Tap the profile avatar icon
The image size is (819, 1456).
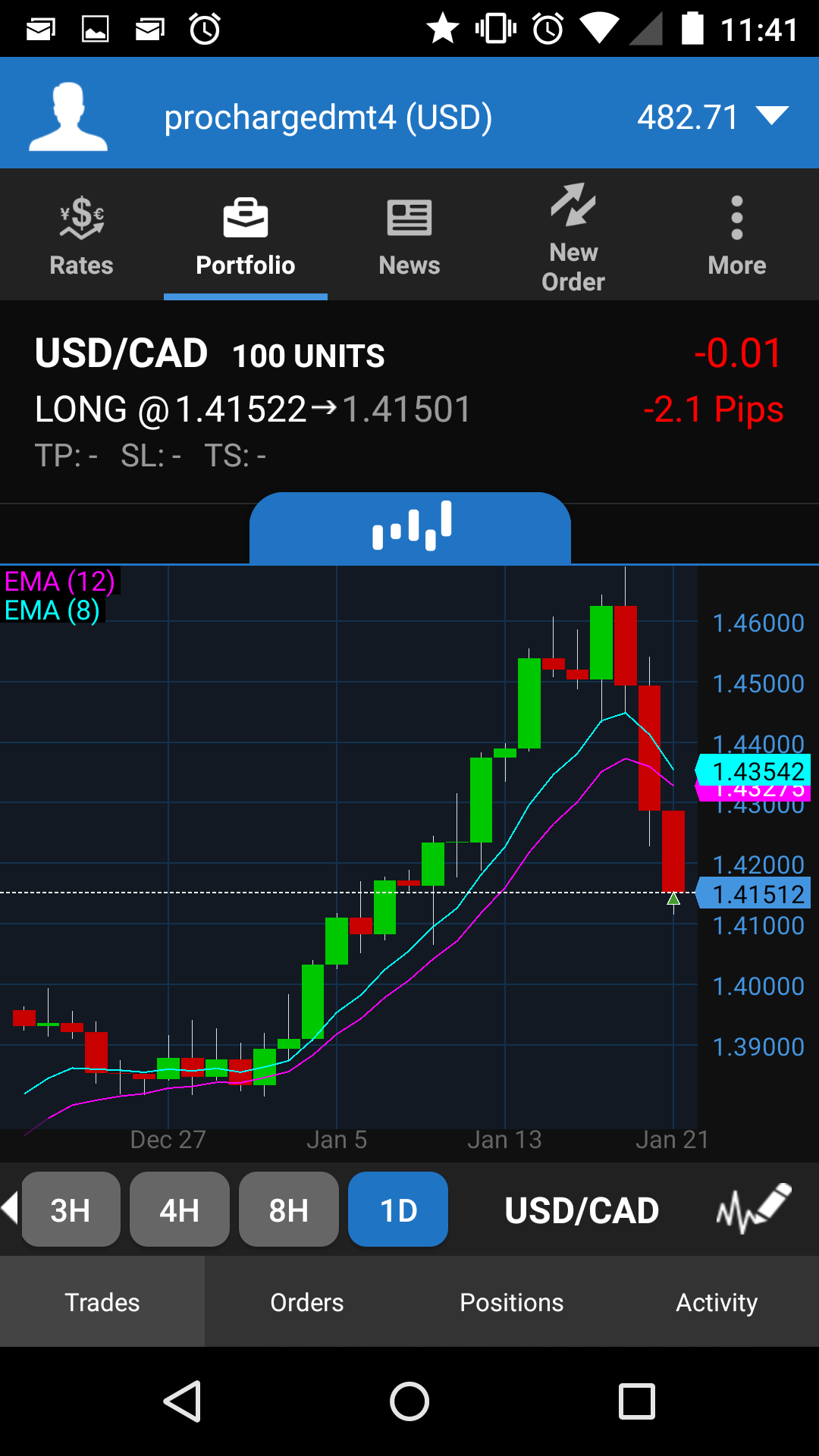point(67,116)
